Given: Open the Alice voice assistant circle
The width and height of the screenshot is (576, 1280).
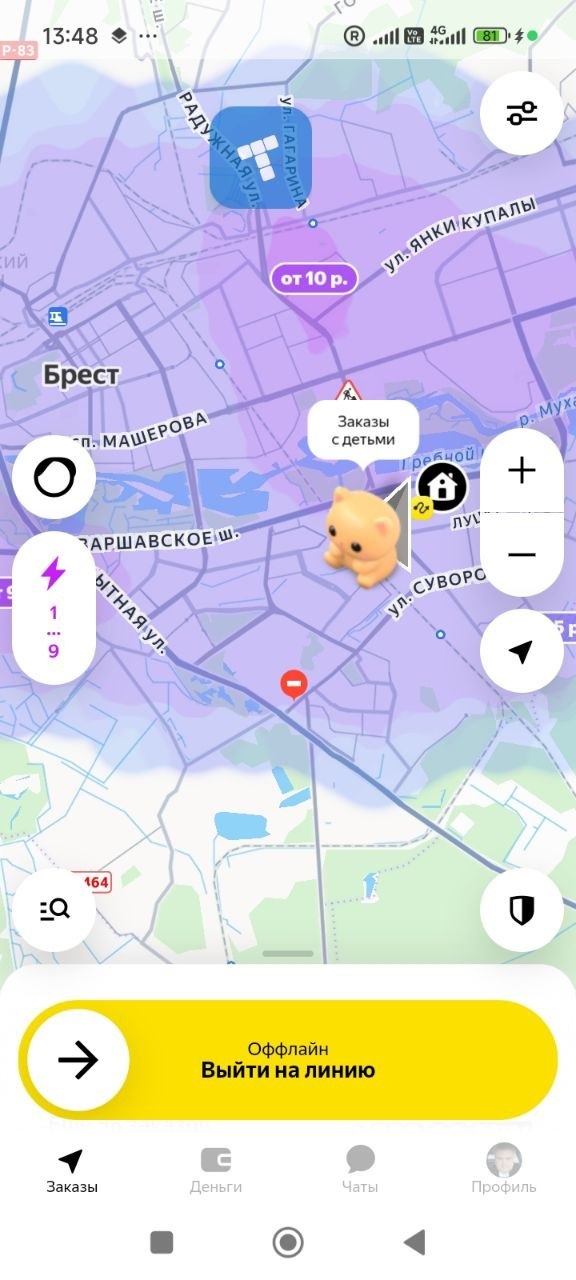Looking at the screenshot, I should [54, 477].
